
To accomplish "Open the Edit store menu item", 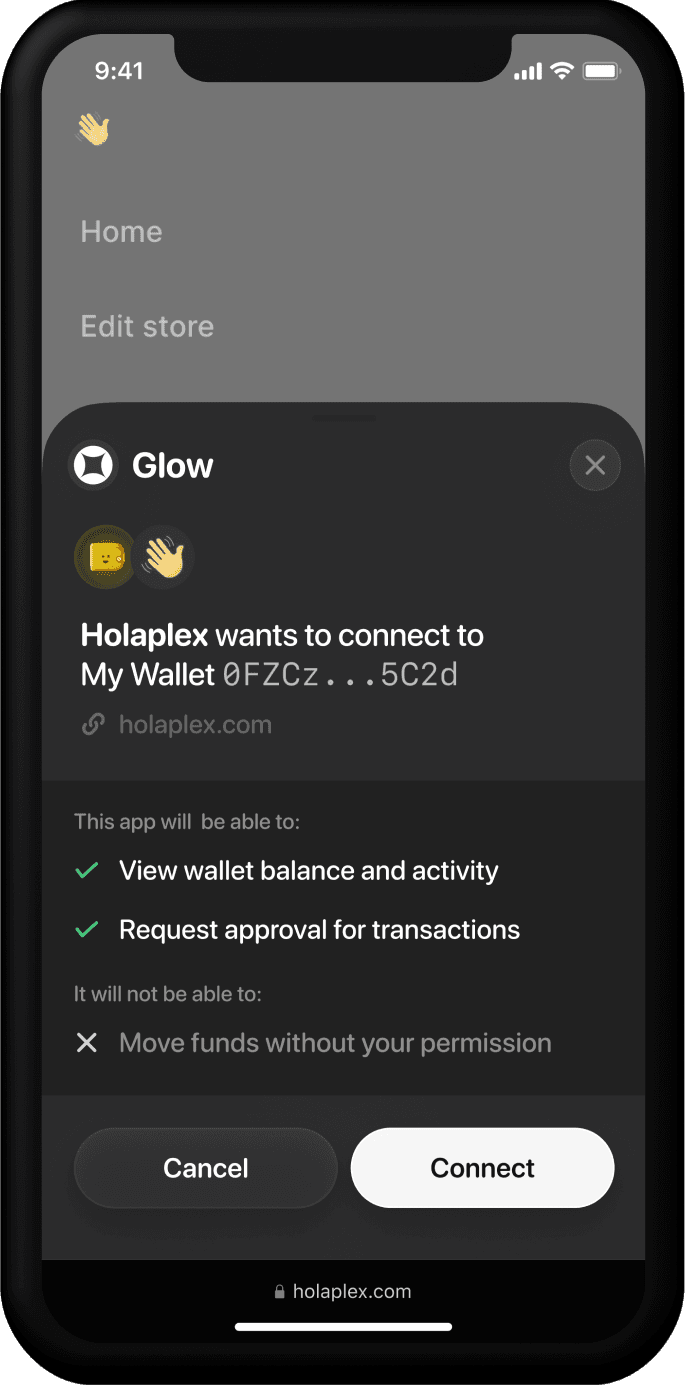I will pyautogui.click(x=147, y=326).
